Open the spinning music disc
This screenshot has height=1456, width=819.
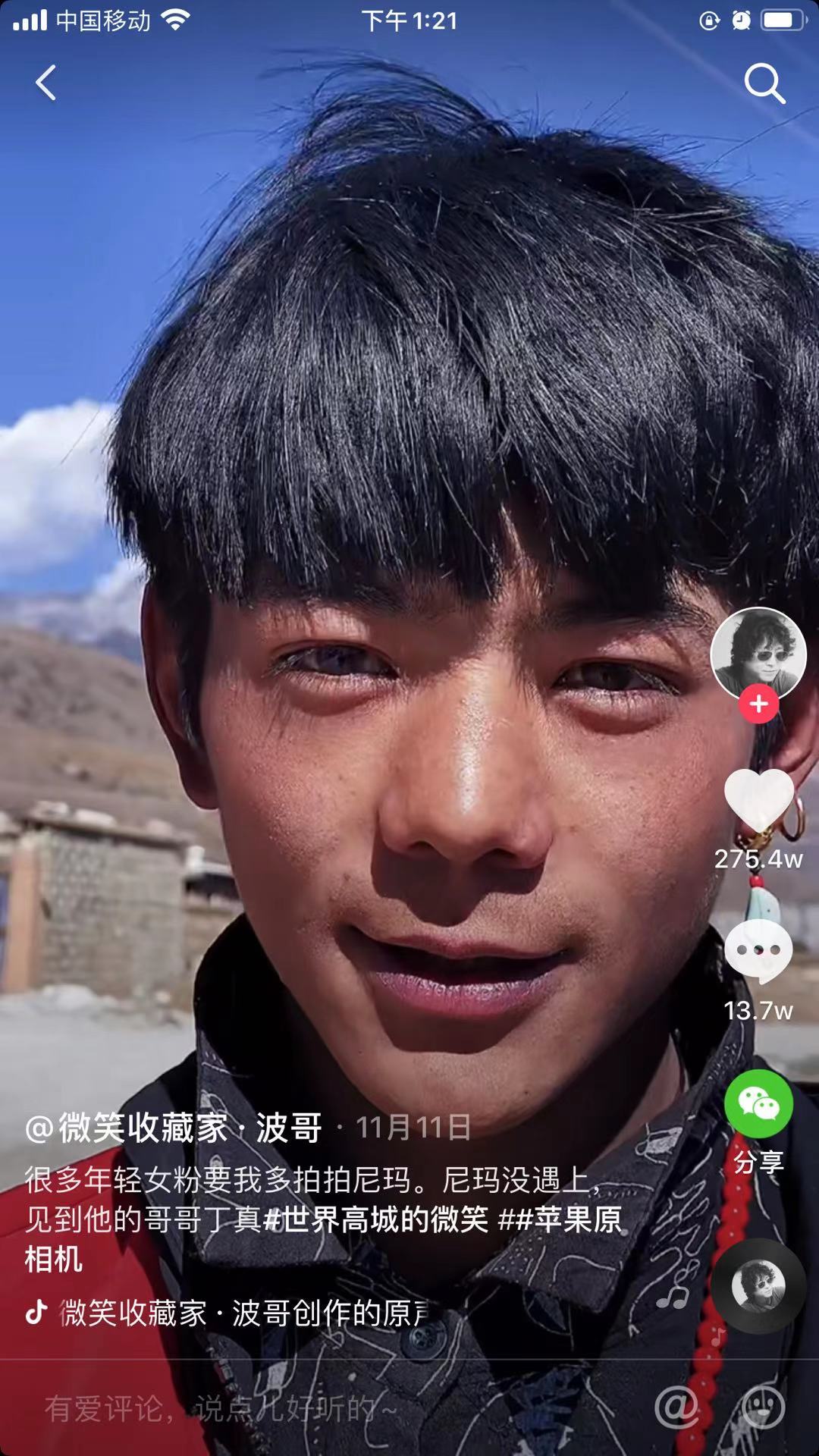[758, 1285]
